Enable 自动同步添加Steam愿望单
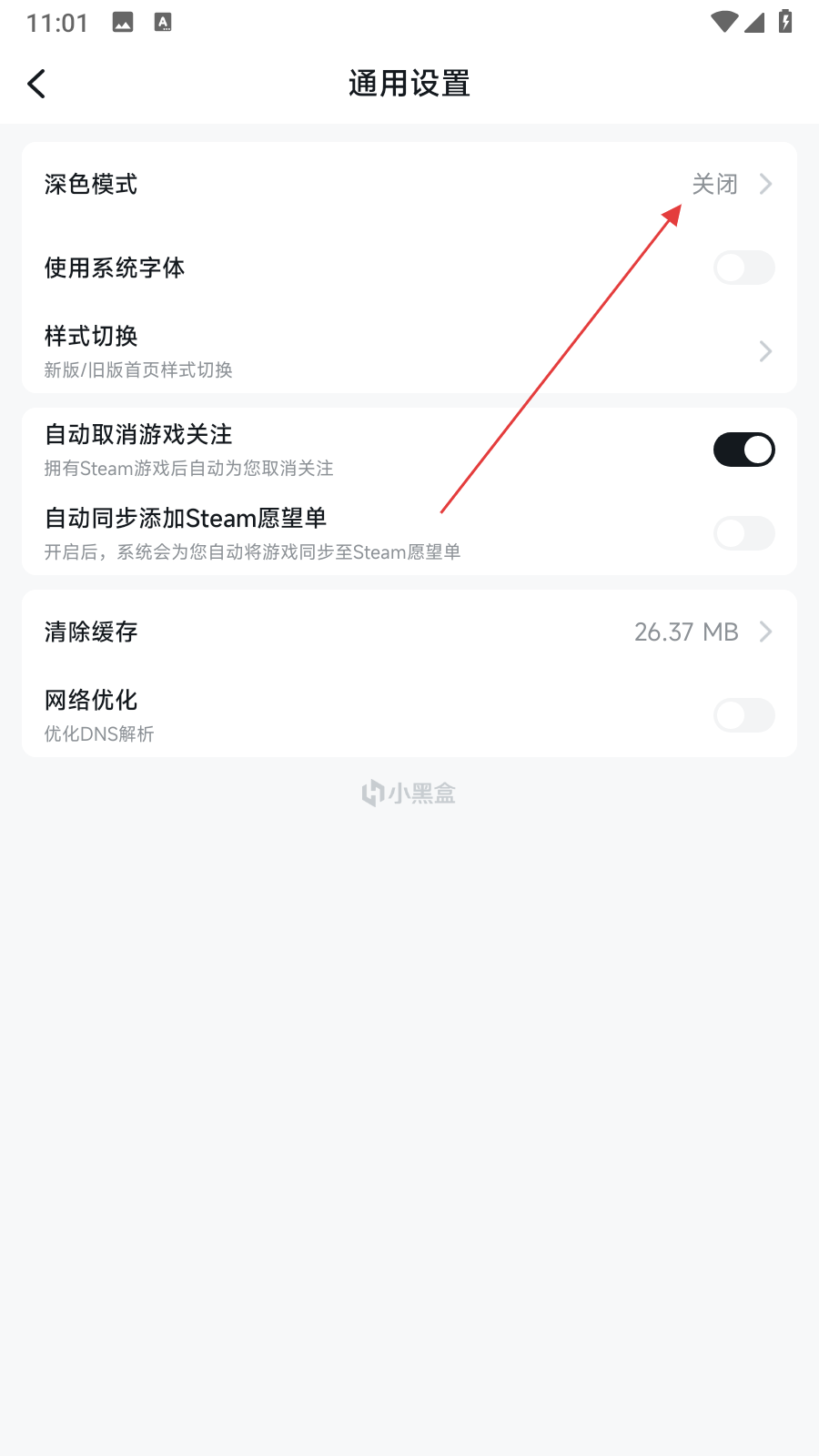 (x=743, y=533)
